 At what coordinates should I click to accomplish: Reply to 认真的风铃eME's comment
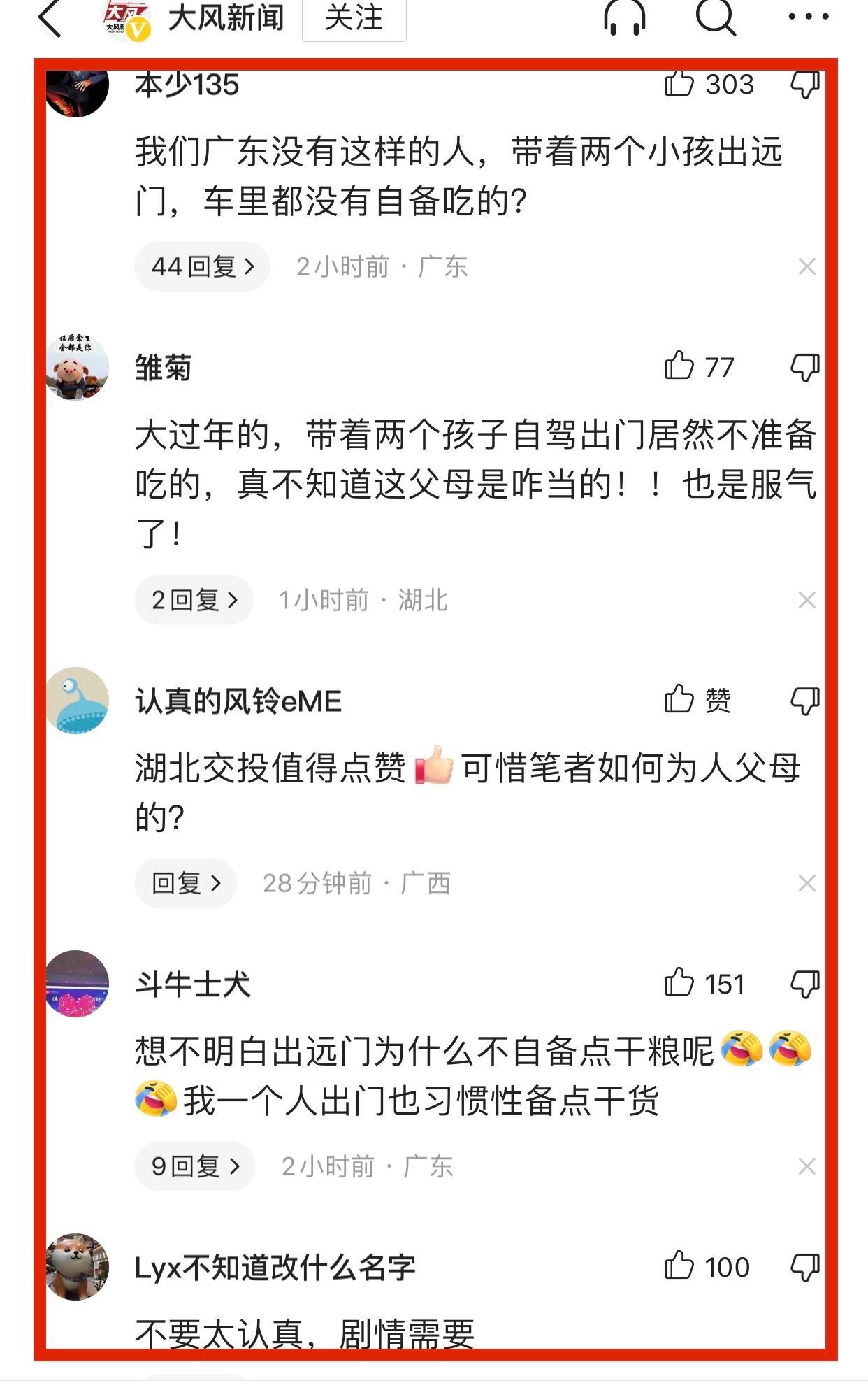pos(185,883)
